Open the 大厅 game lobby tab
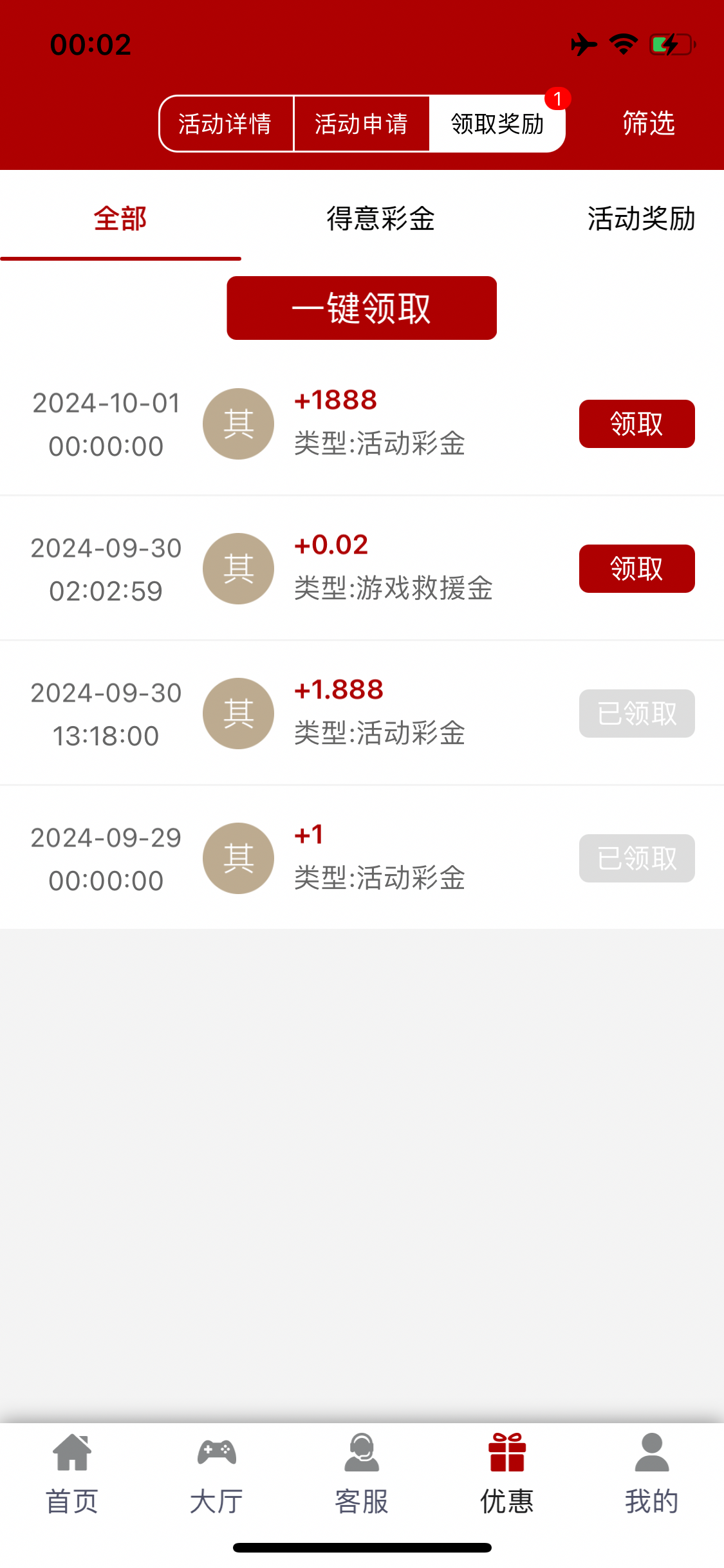The height and width of the screenshot is (1568, 724). [x=217, y=1473]
